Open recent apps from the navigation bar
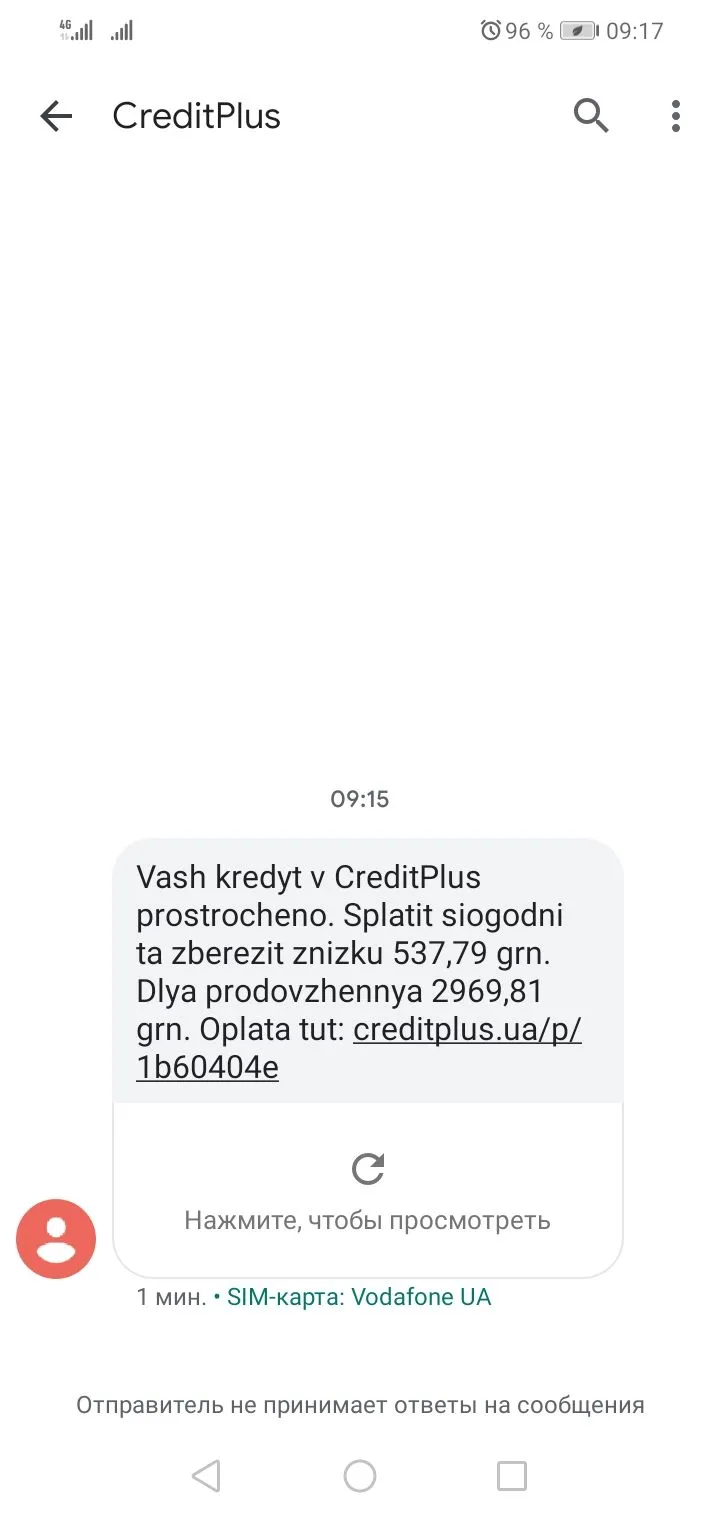The height and width of the screenshot is (1520, 720). coord(512,1475)
